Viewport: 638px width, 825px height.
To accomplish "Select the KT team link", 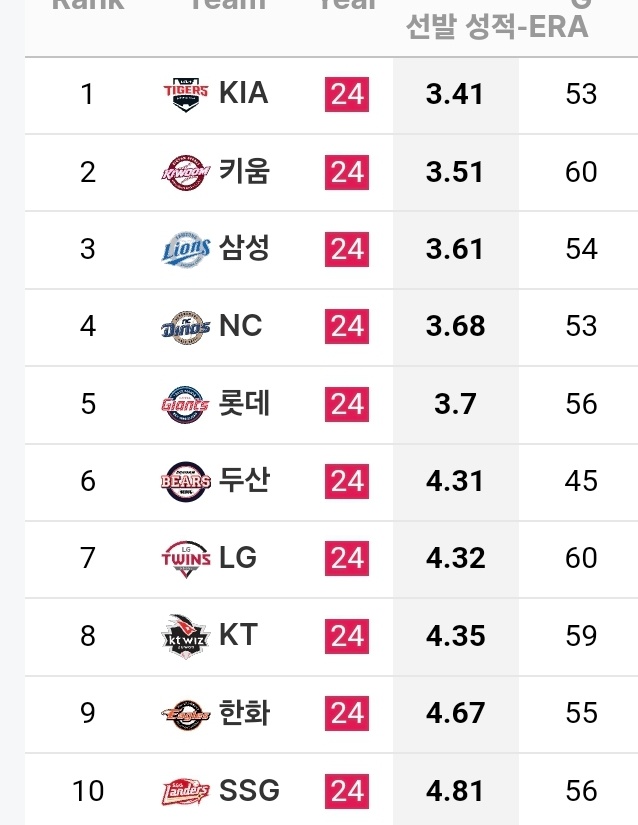I will [238, 635].
